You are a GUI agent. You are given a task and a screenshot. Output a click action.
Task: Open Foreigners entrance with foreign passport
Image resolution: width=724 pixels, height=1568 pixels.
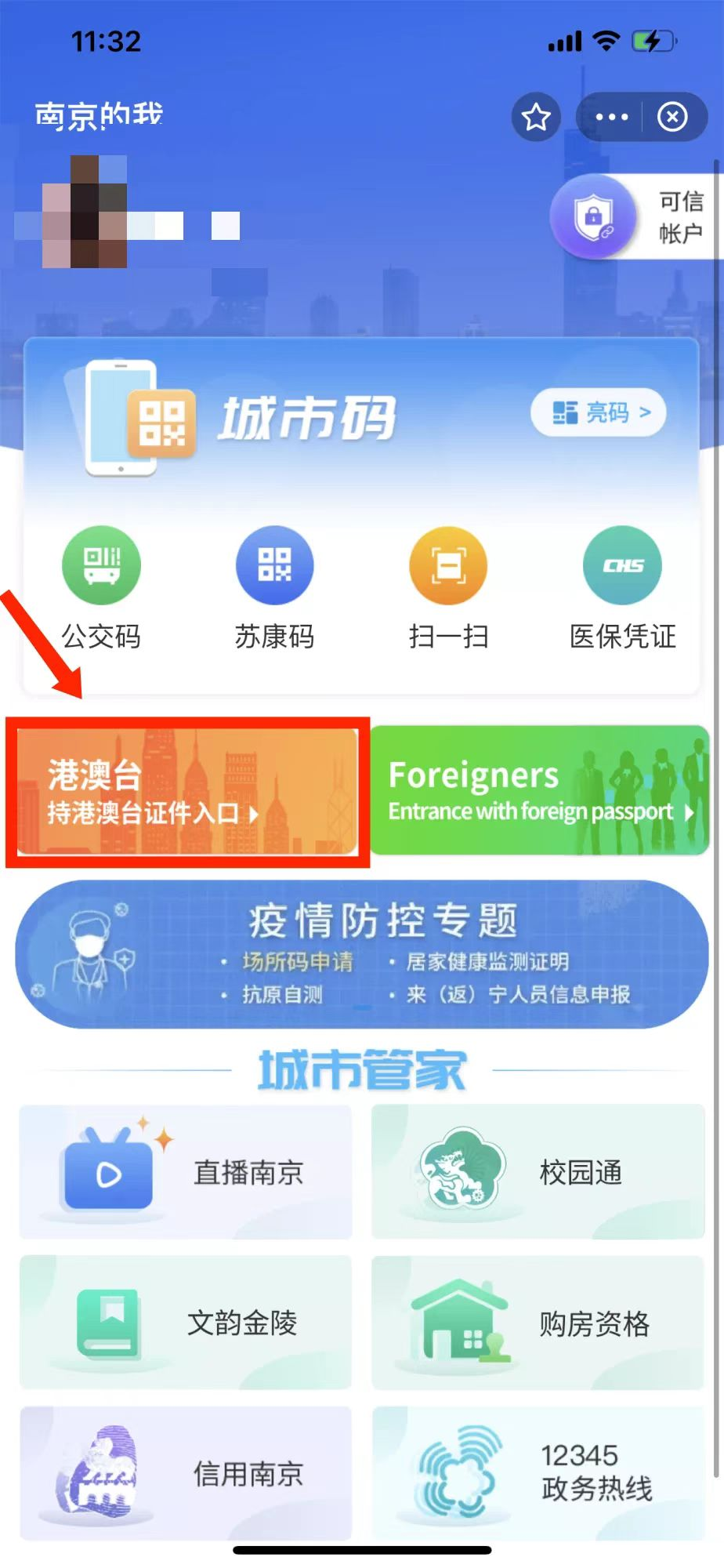(x=539, y=790)
